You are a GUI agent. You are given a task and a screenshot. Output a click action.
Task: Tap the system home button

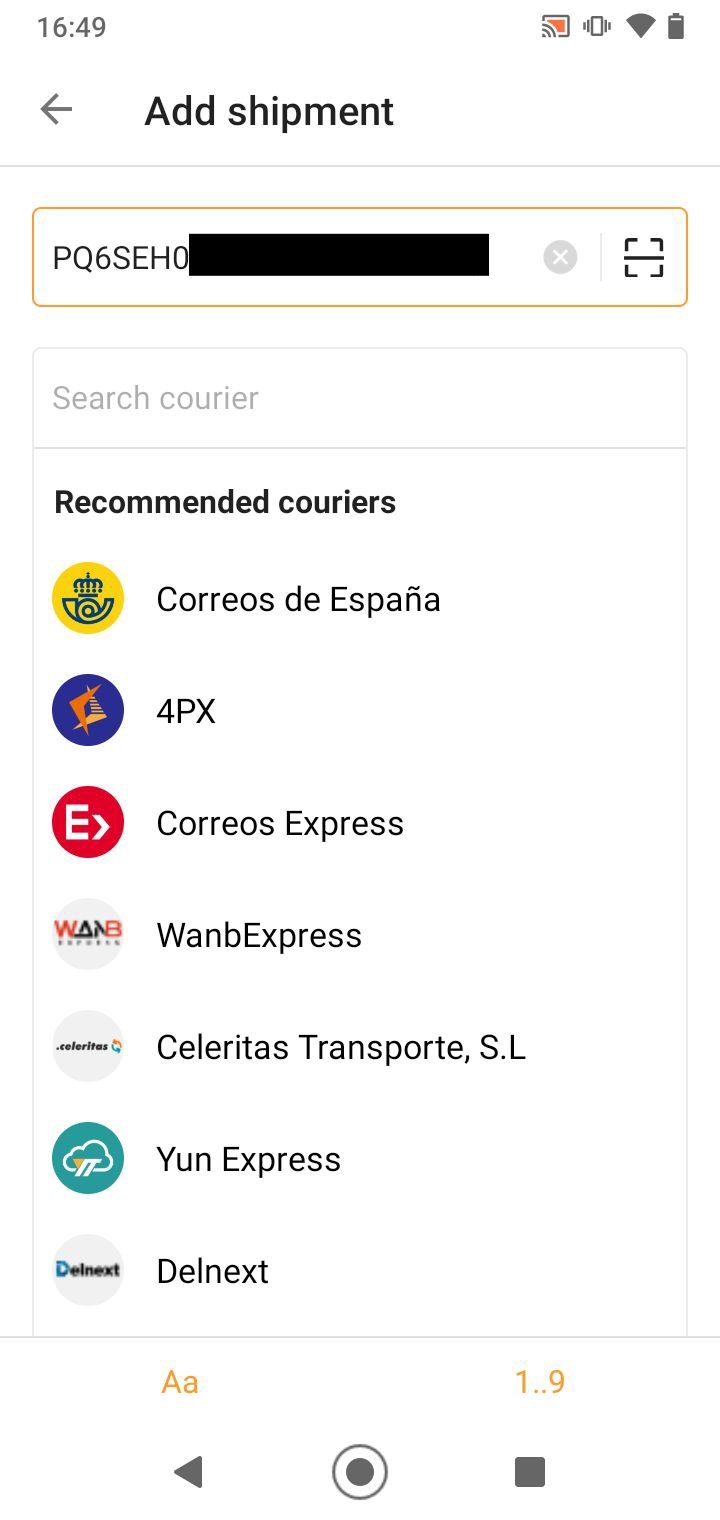click(360, 1472)
